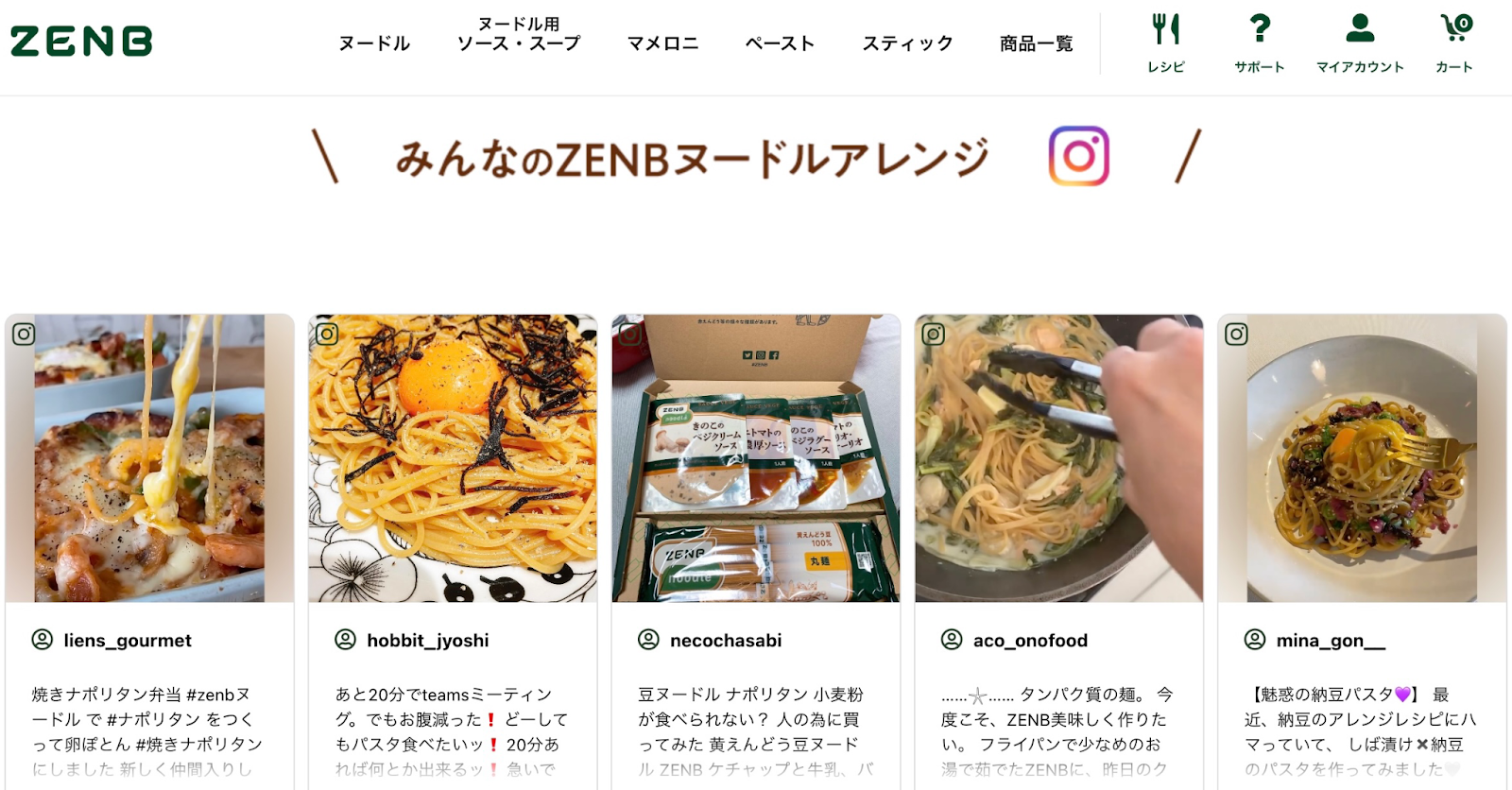
Task: Go to マイアカウント
Action: (1360, 43)
